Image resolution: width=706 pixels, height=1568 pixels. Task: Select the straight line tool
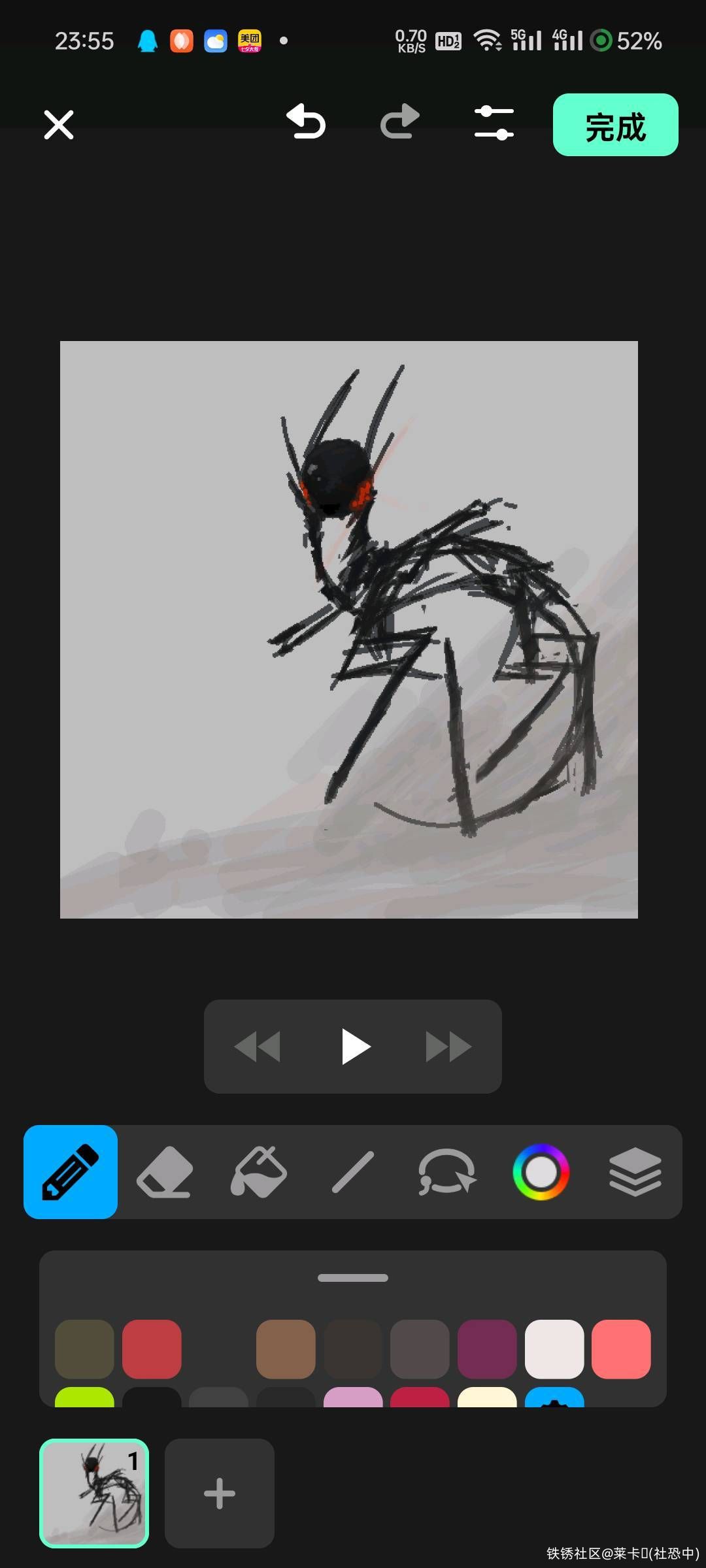click(353, 1172)
